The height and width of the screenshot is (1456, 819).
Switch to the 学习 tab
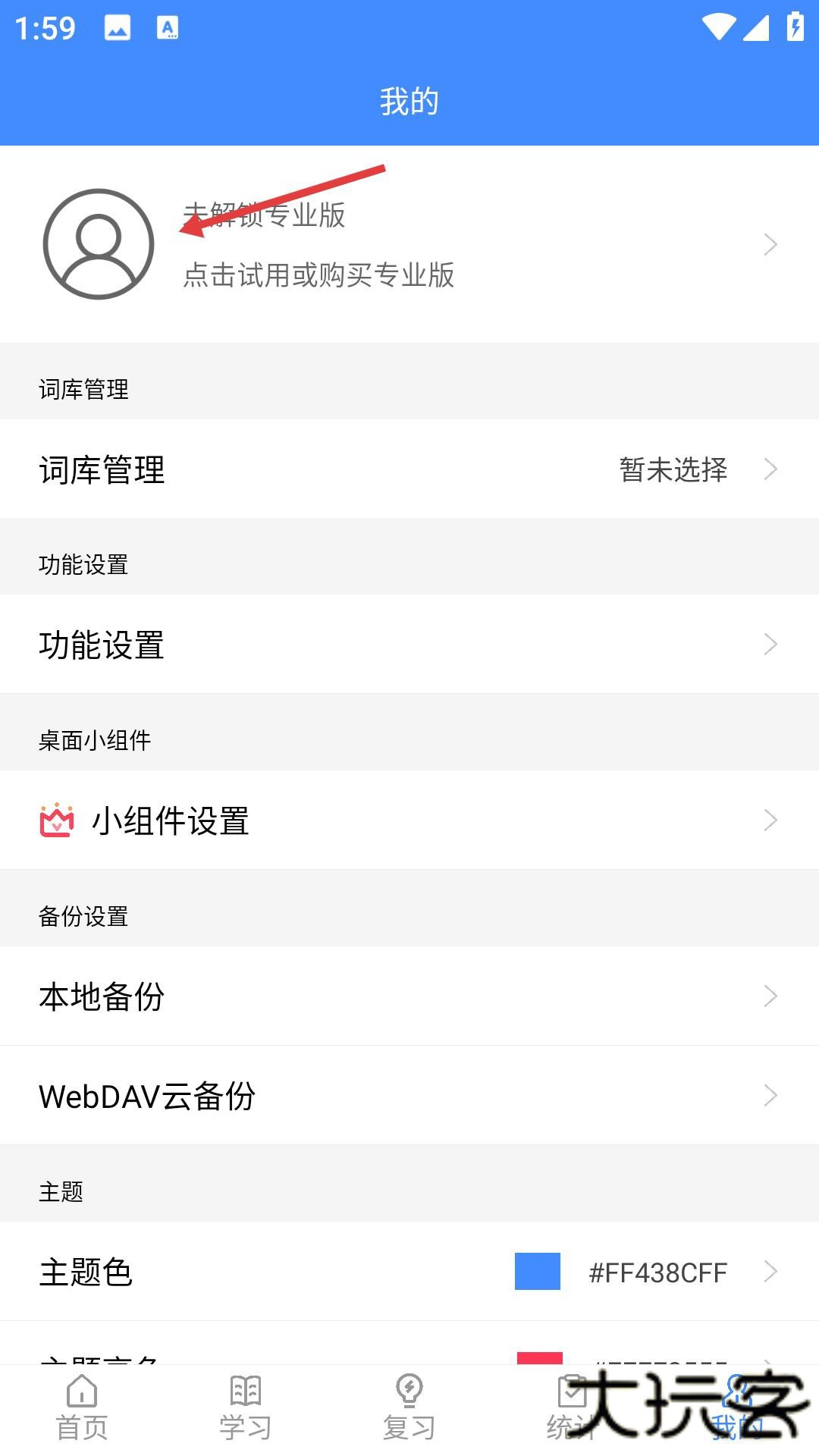[x=246, y=1409]
